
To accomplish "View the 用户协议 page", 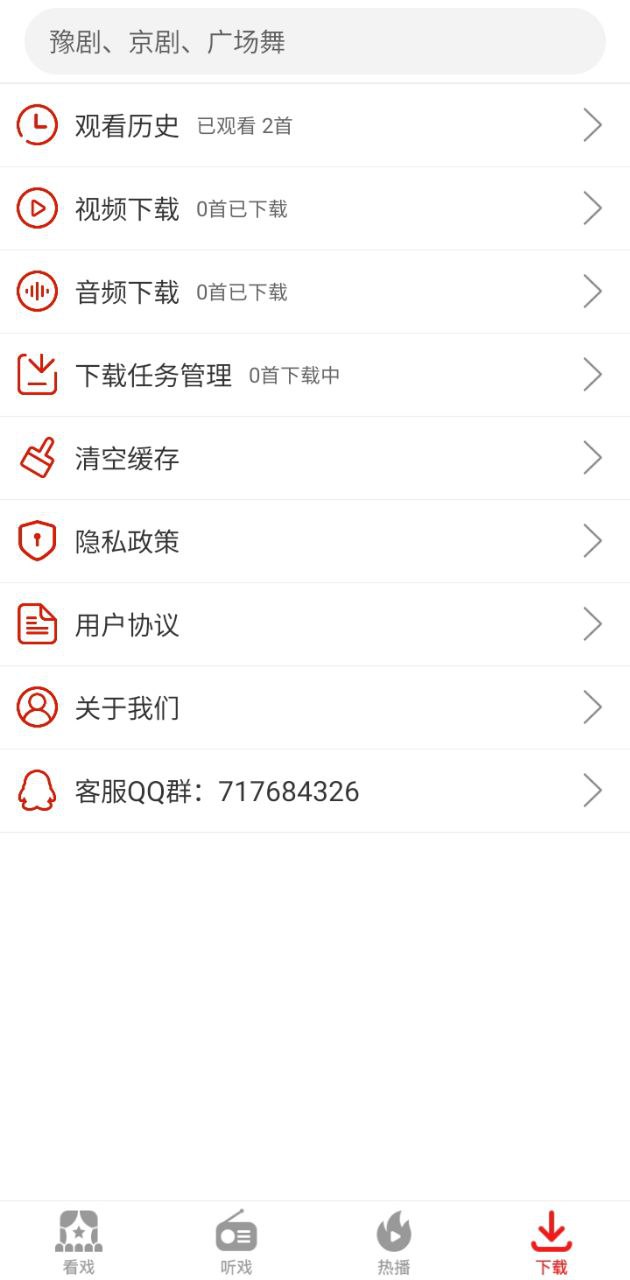I will coord(315,625).
